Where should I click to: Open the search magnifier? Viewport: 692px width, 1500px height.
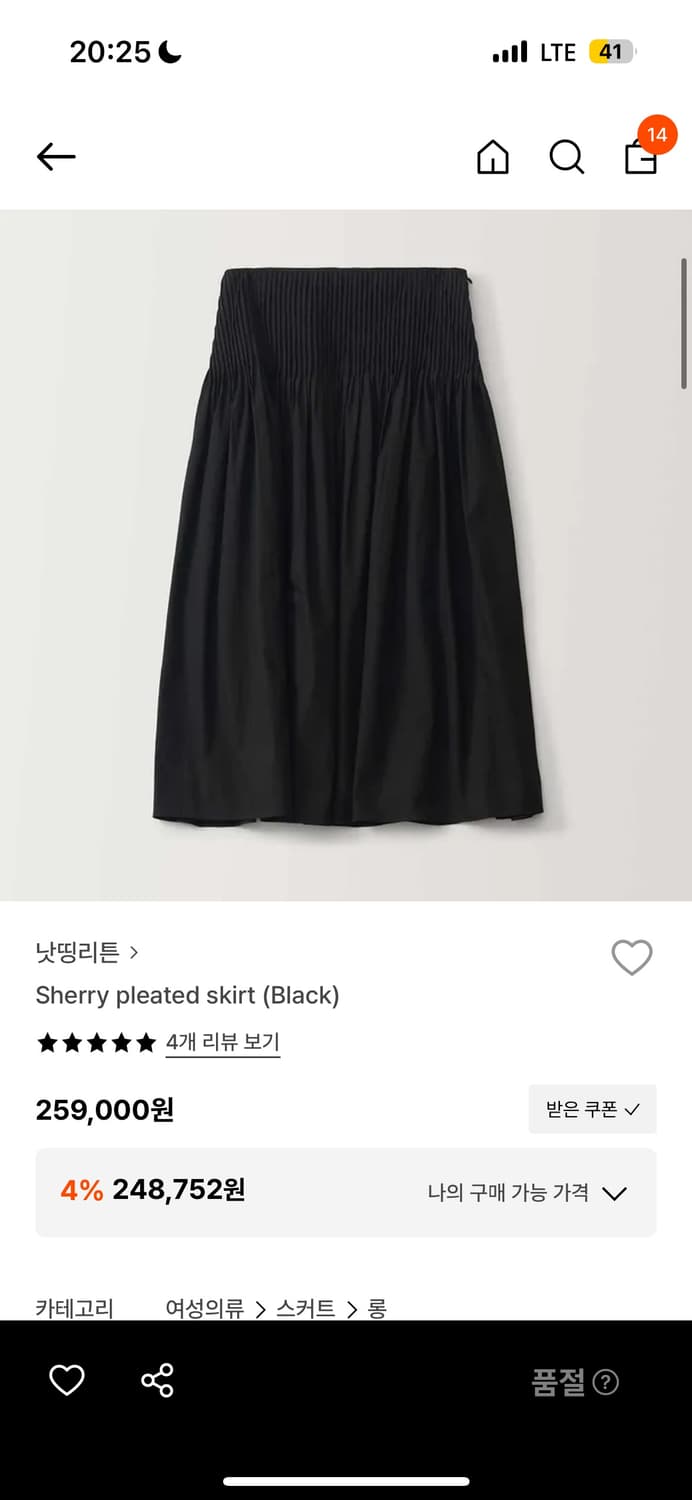566,157
